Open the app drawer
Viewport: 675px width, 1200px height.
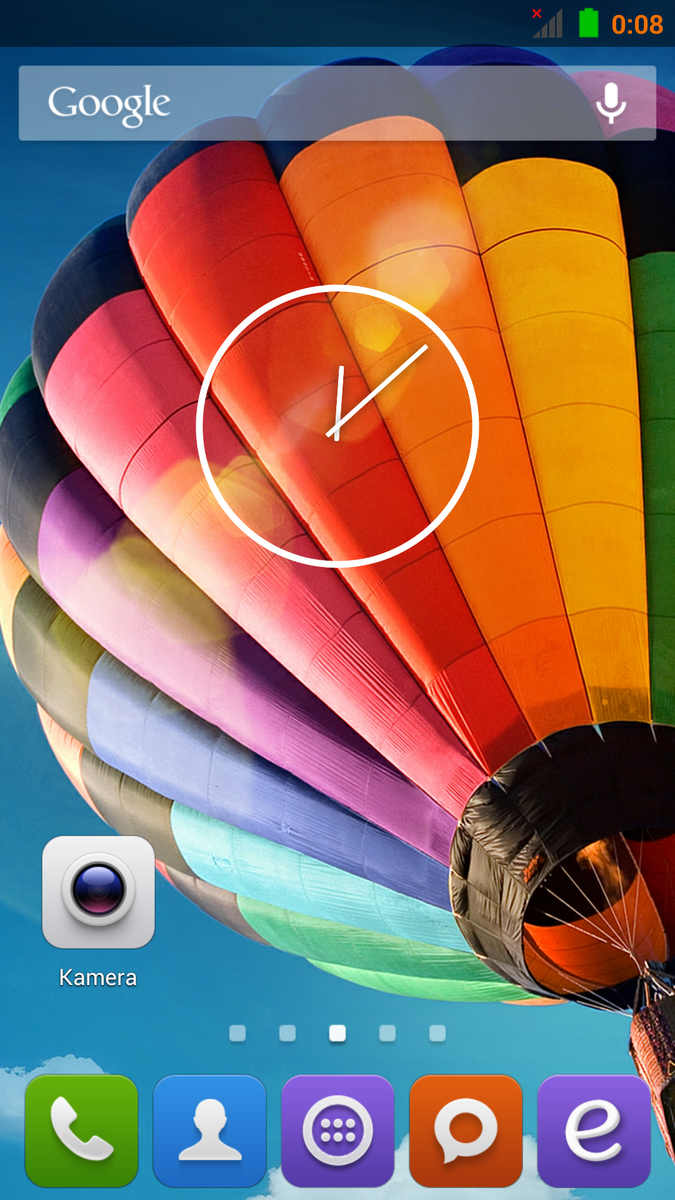(338, 1131)
